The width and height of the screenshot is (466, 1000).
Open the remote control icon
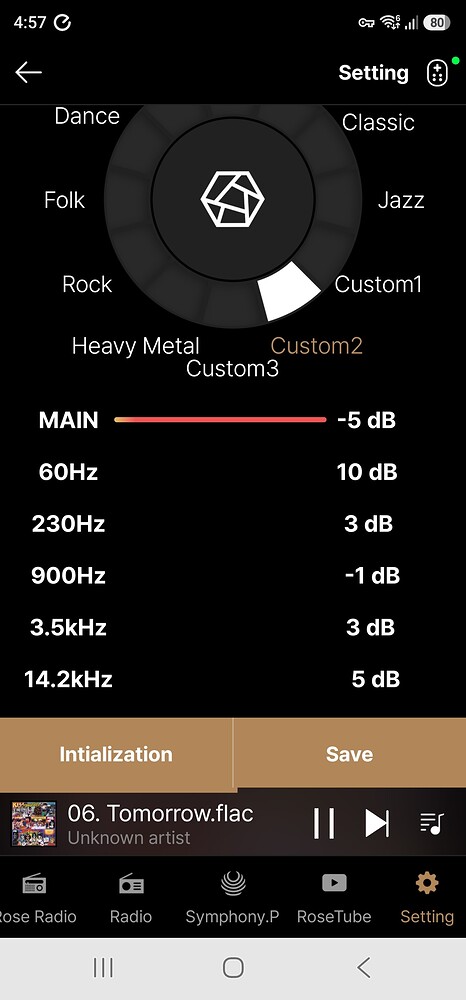click(437, 73)
